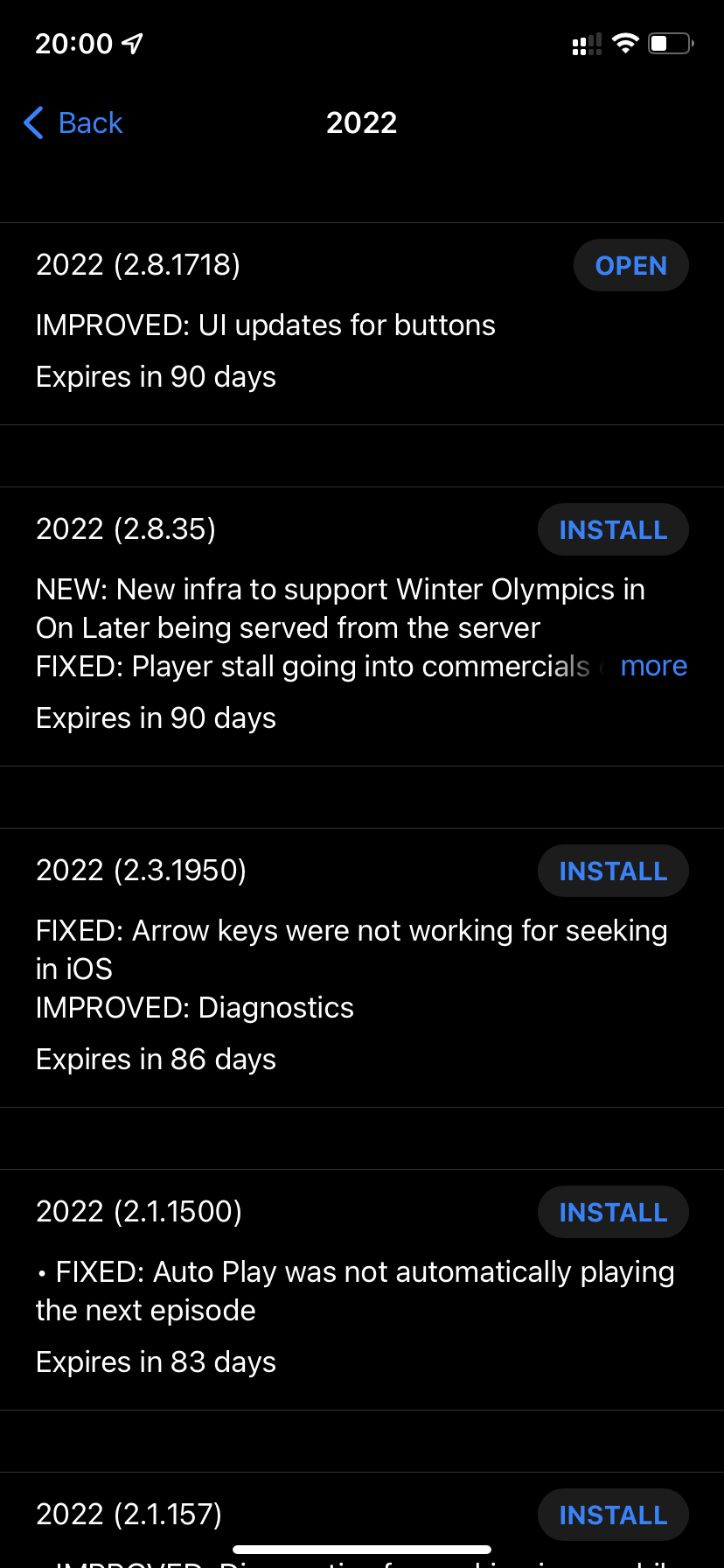Expand more notes for build 2.8.35

point(653,666)
